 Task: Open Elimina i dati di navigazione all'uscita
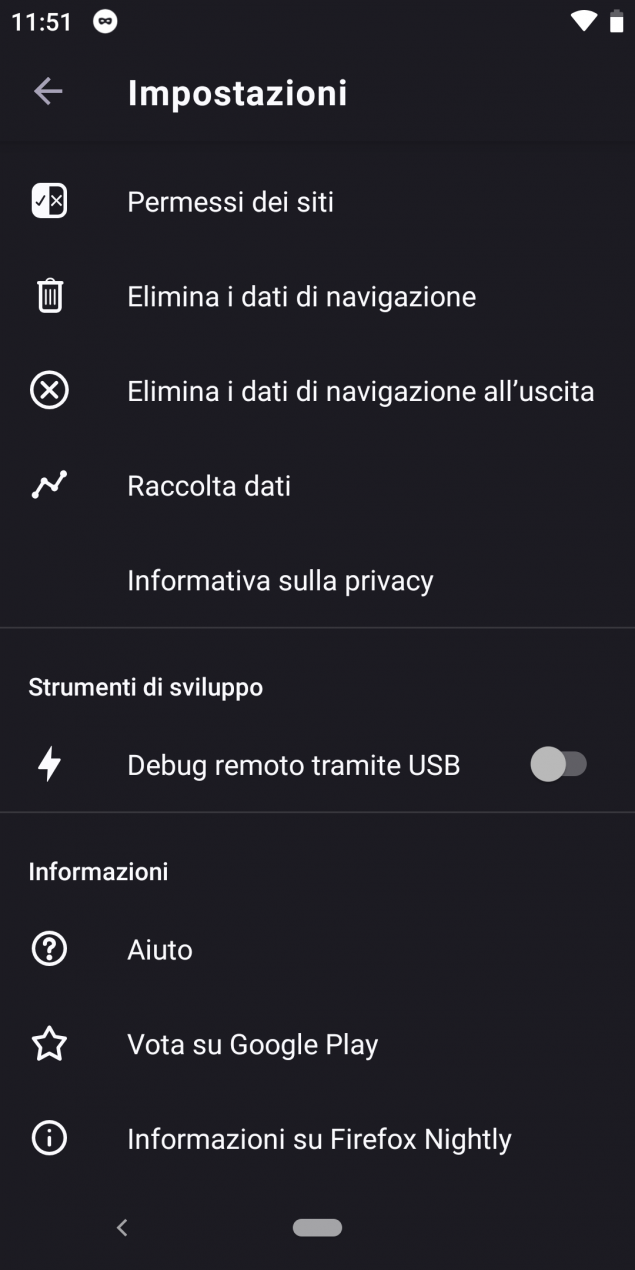(x=317, y=391)
